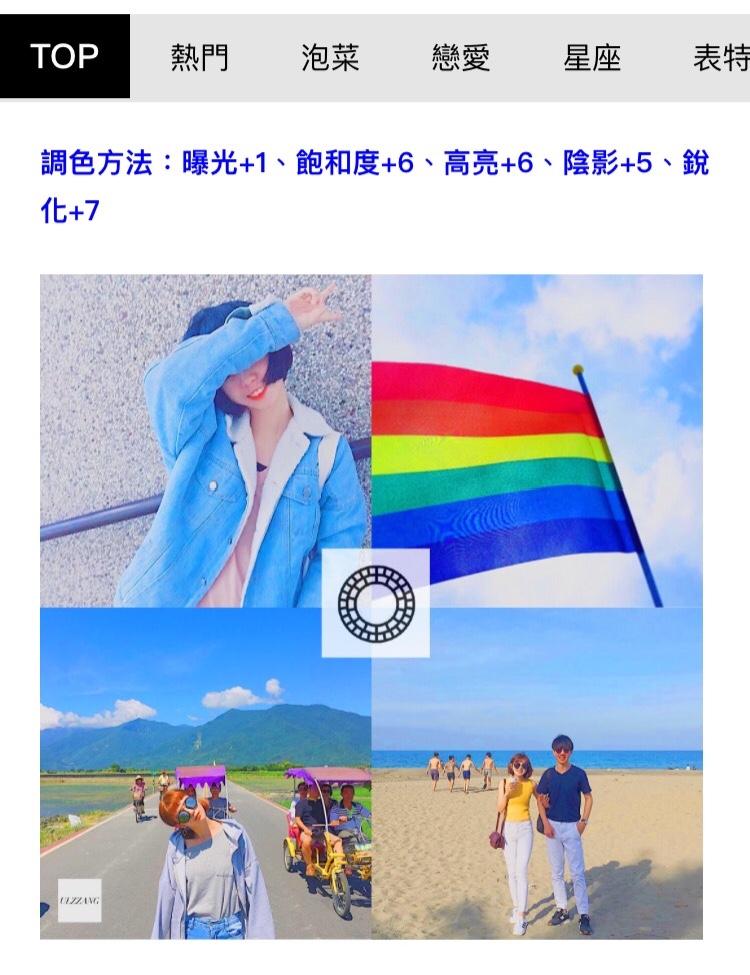The height and width of the screenshot is (975, 750).
Task: Select the 泡菜 category tab
Action: [330, 58]
